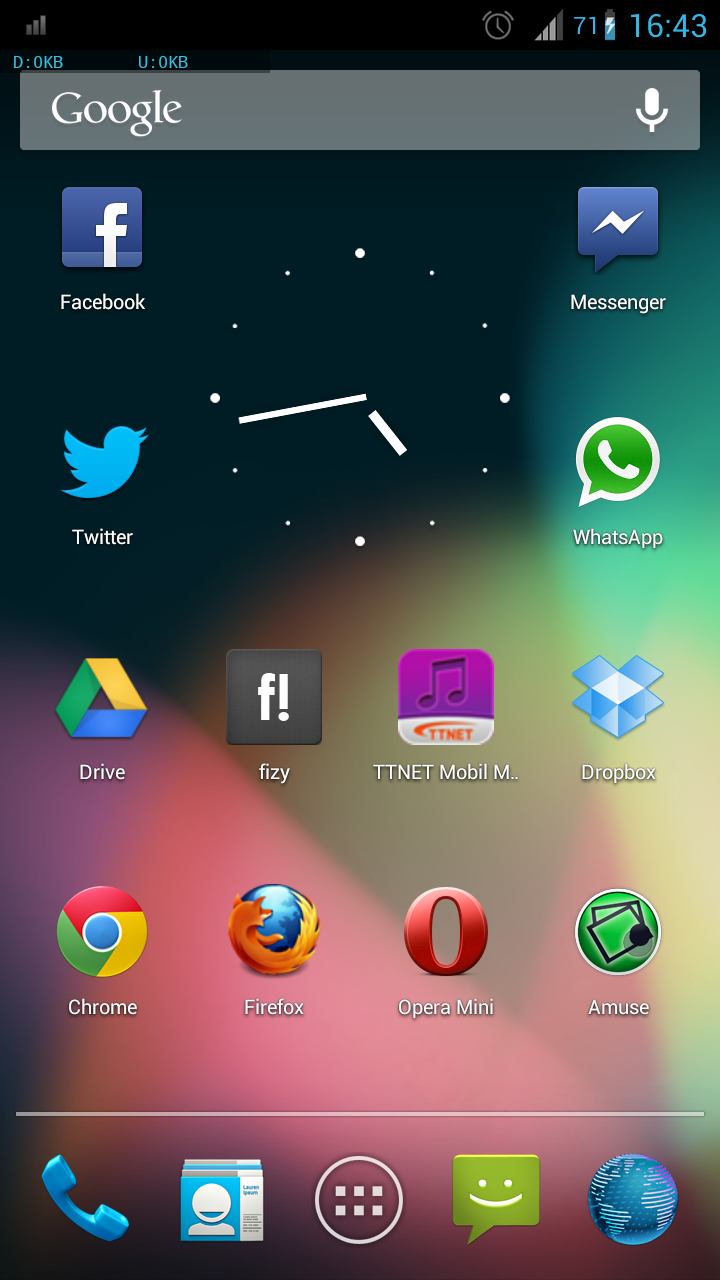Open Firefox browser
This screenshot has width=720, height=1280.
click(274, 932)
